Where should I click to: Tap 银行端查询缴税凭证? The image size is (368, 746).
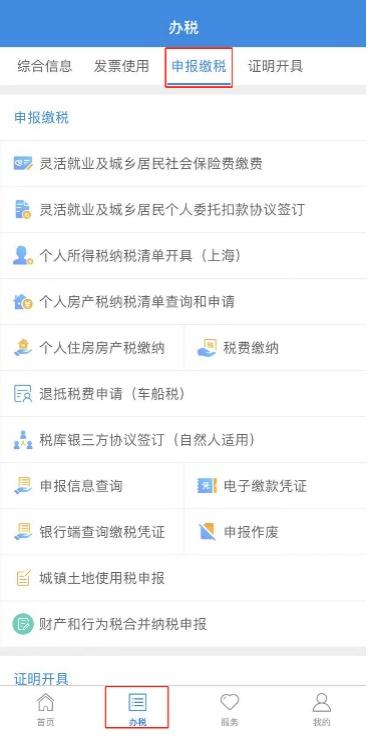tap(92, 532)
